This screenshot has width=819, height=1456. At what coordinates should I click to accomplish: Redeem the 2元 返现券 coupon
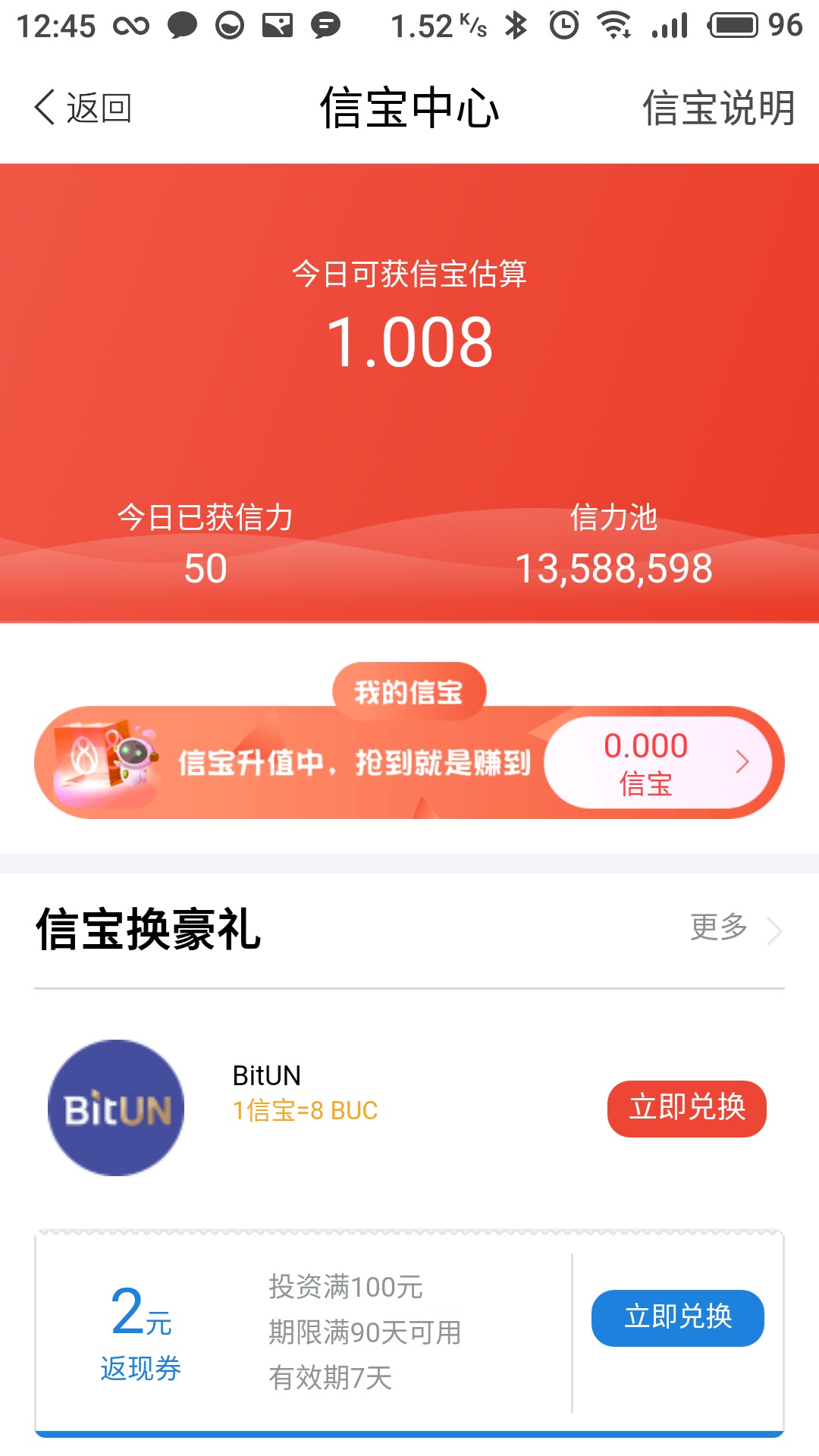(677, 1317)
